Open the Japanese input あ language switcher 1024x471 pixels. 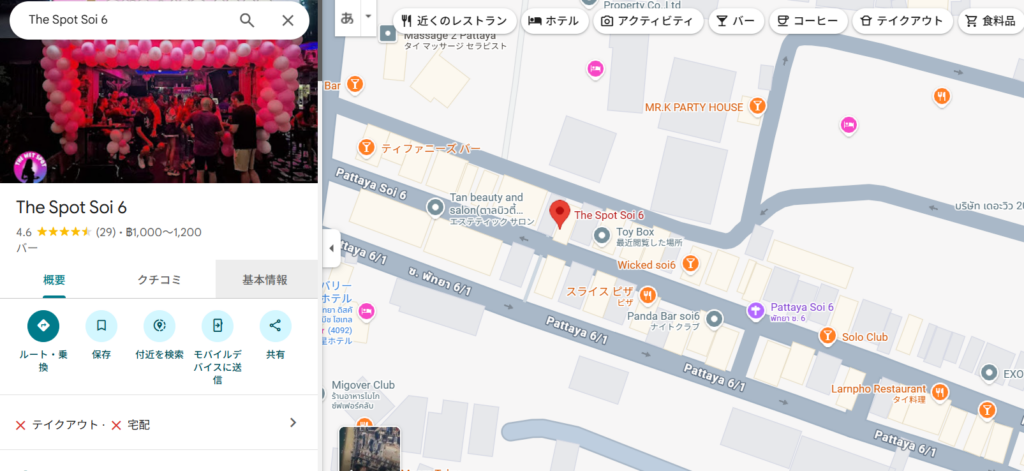click(348, 18)
